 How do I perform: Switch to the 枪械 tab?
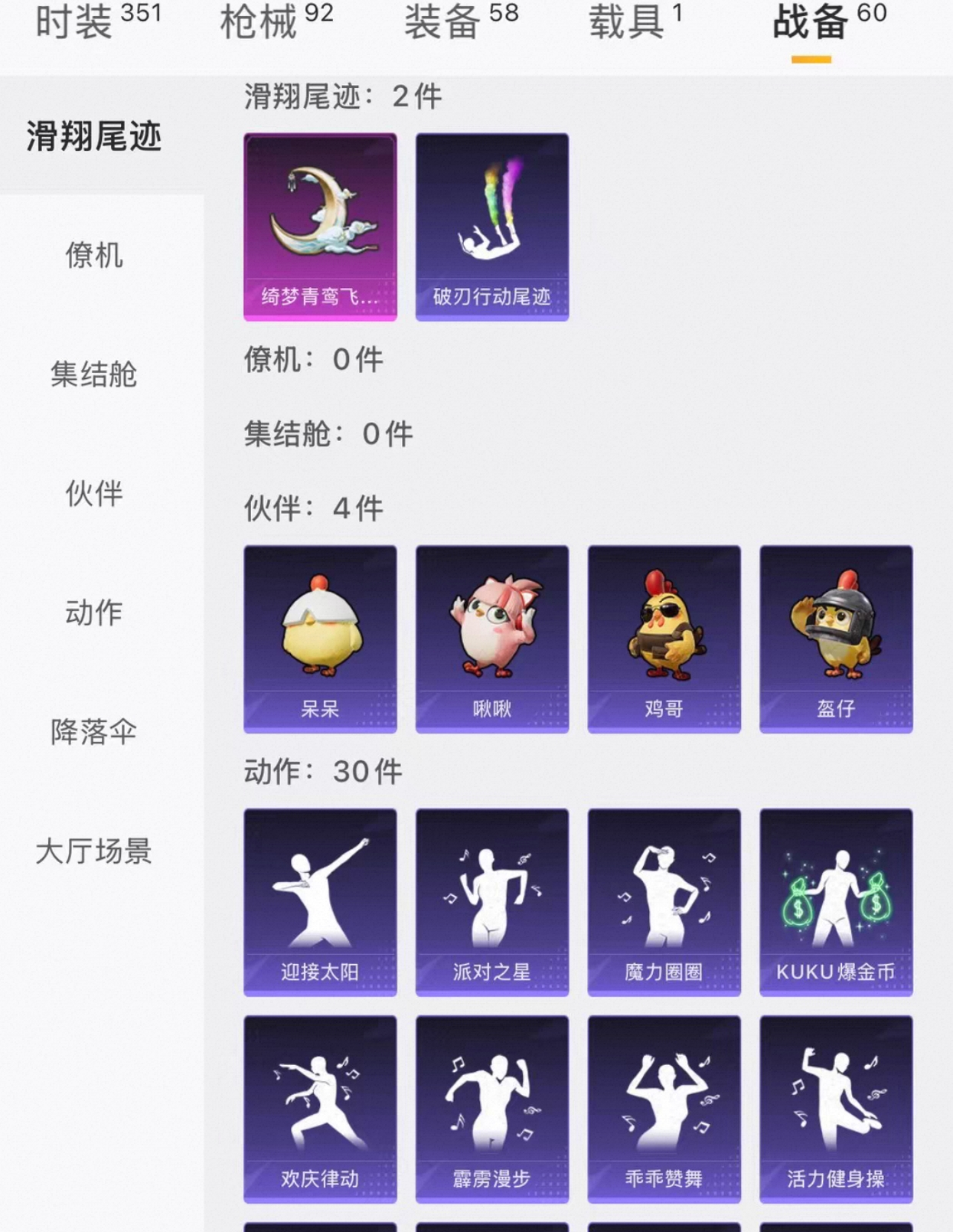click(276, 22)
